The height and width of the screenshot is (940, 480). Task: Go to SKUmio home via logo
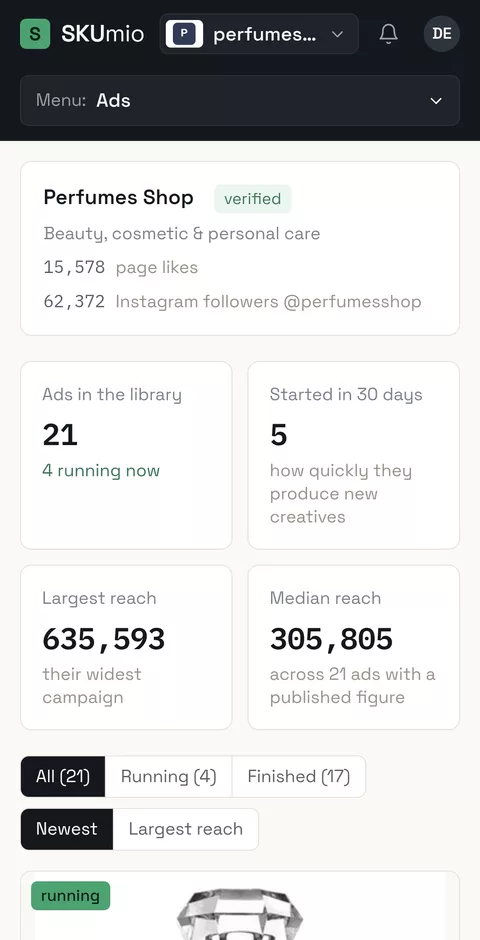tap(82, 34)
